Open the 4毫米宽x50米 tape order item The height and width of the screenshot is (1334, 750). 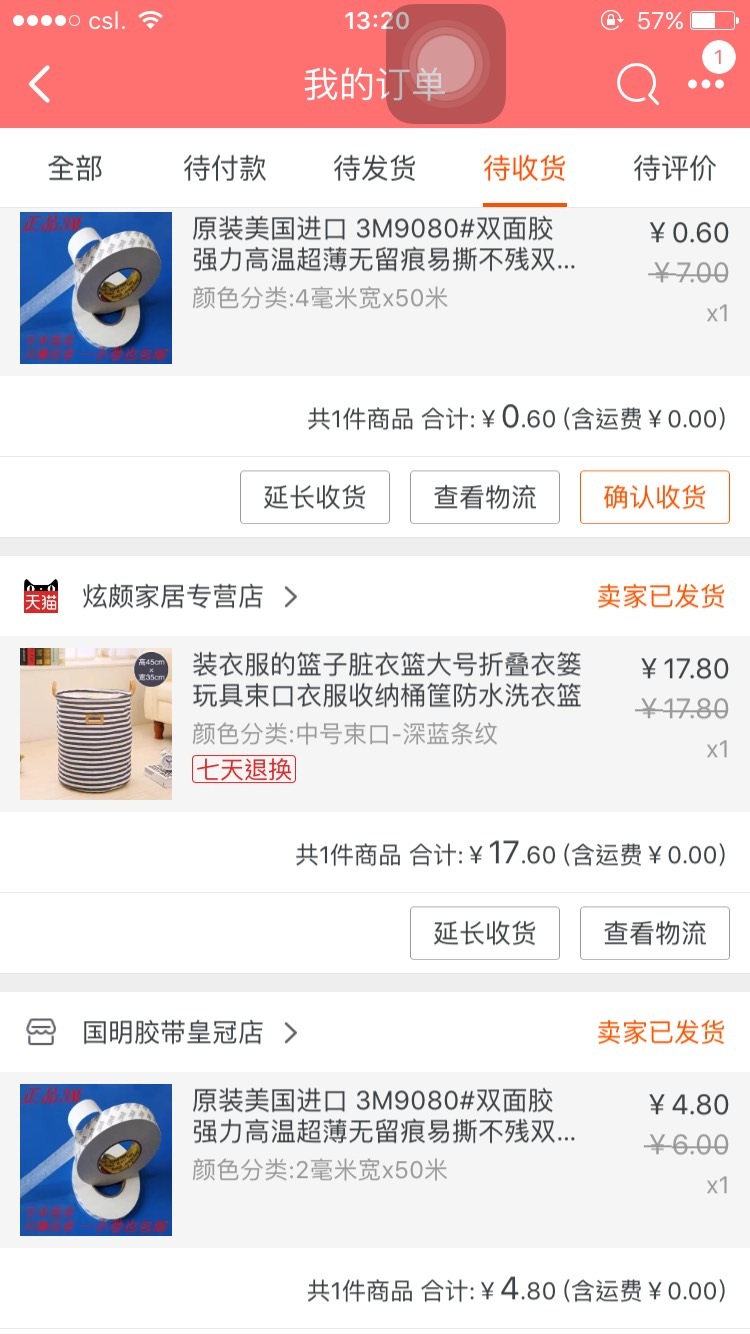(x=375, y=290)
